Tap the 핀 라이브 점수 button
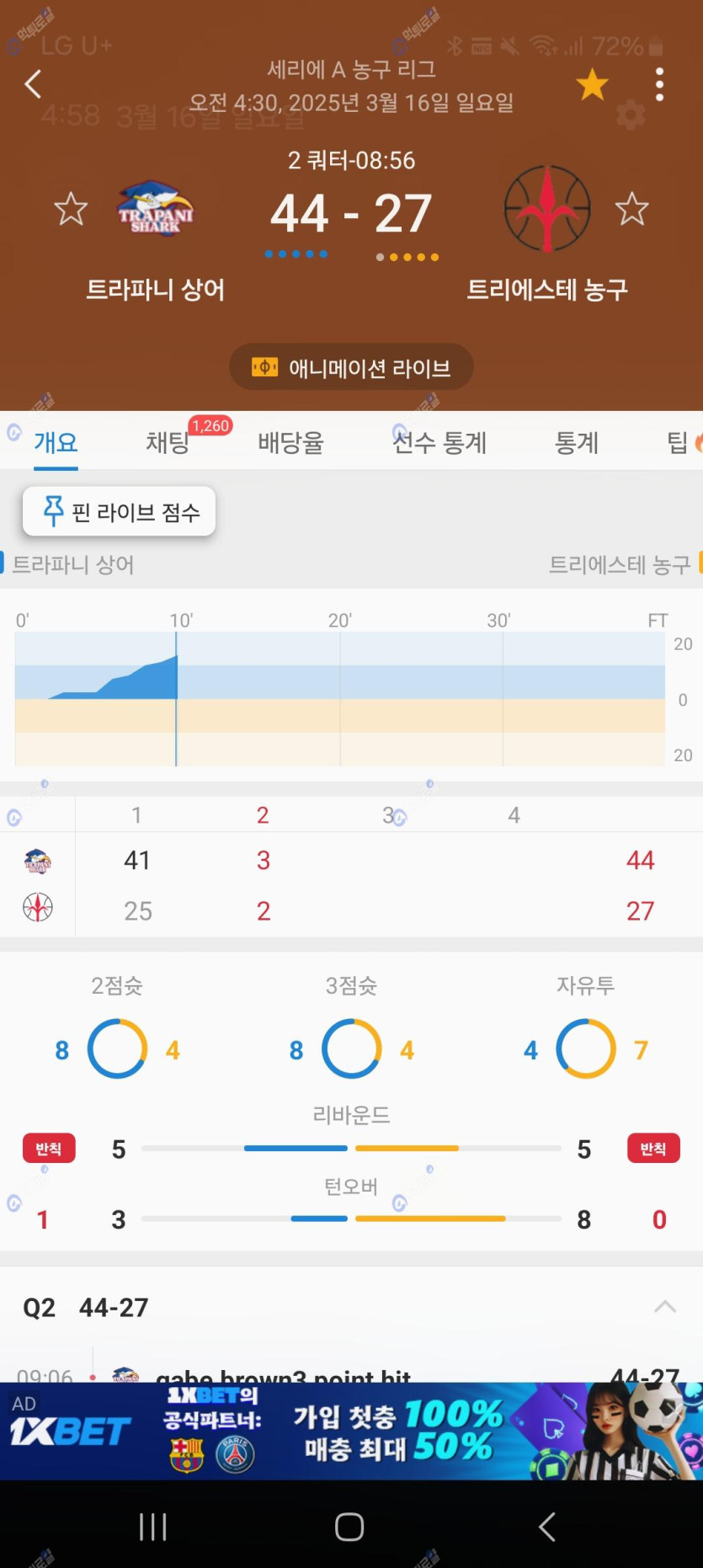Viewport: 703px width, 1568px height. [x=120, y=511]
